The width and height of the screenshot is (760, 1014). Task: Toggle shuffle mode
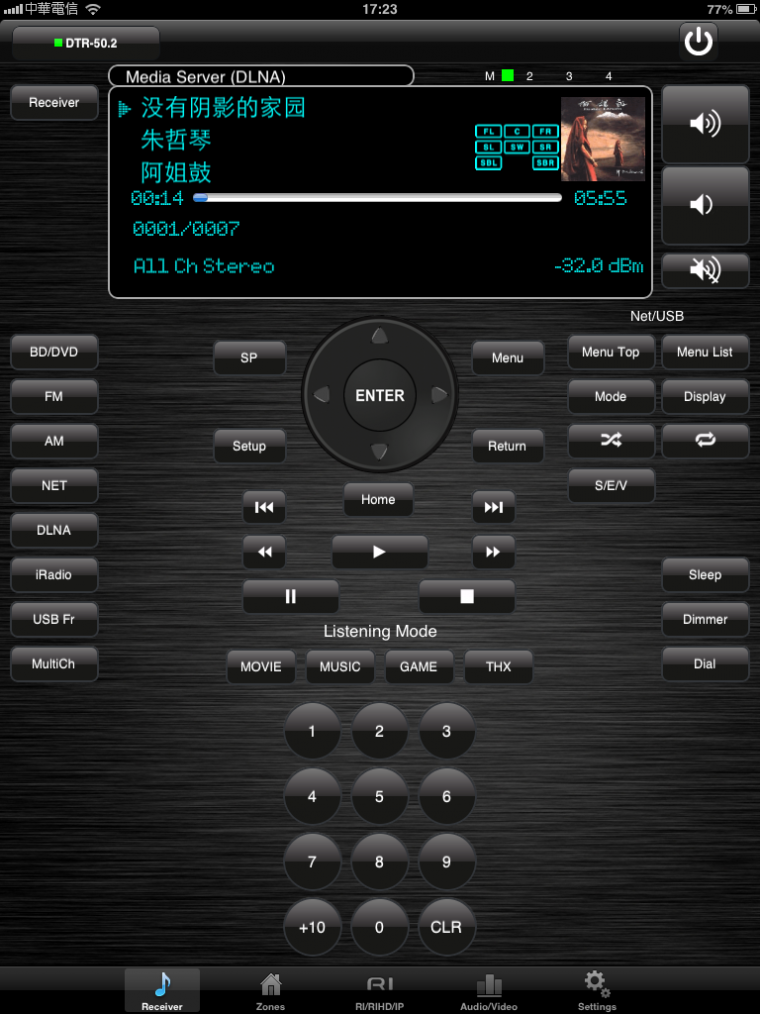click(611, 441)
